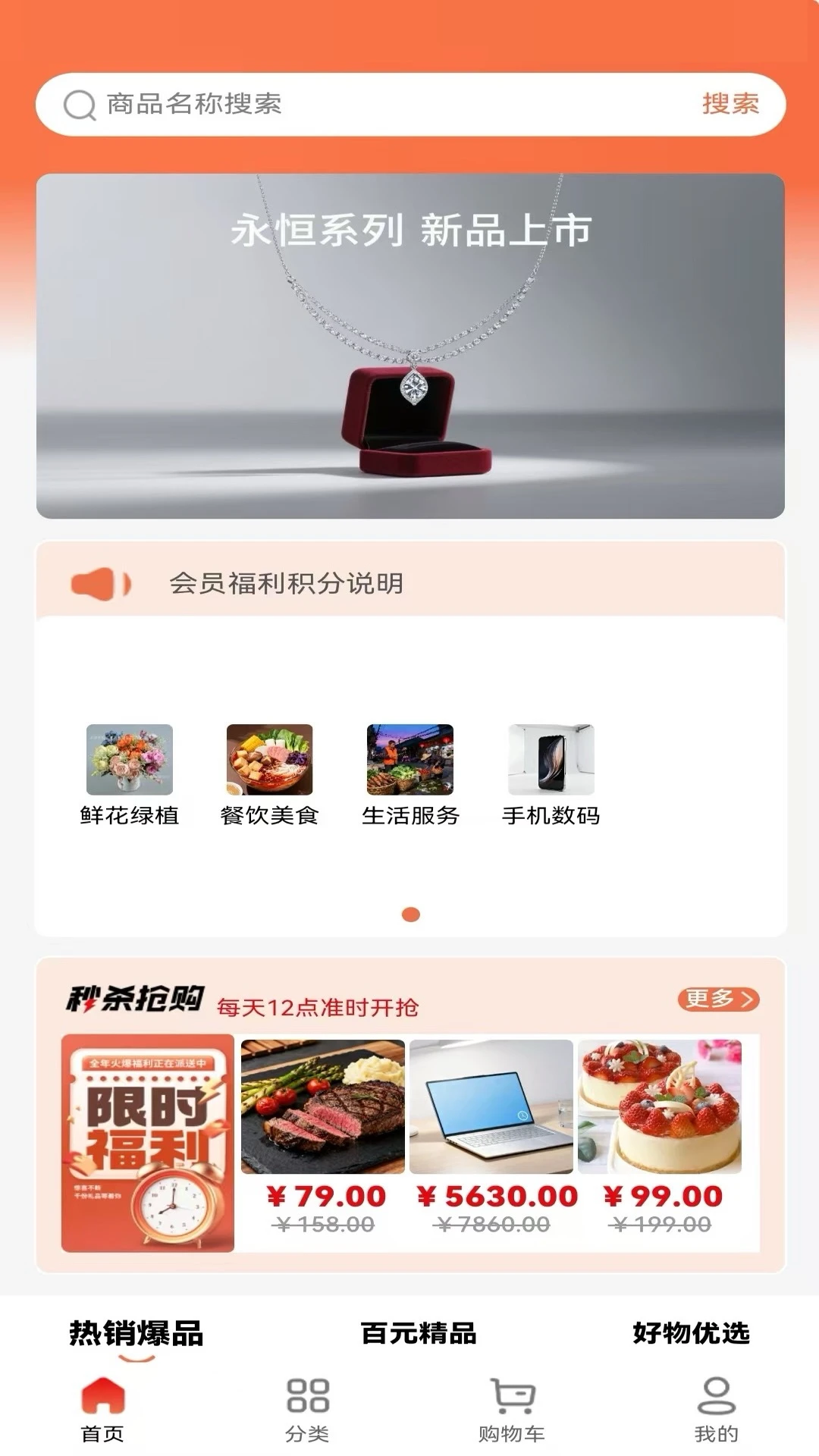Screen dimensions: 819x1456
Task: Click the 商品名称搜索 search input field
Action: [227, 105]
